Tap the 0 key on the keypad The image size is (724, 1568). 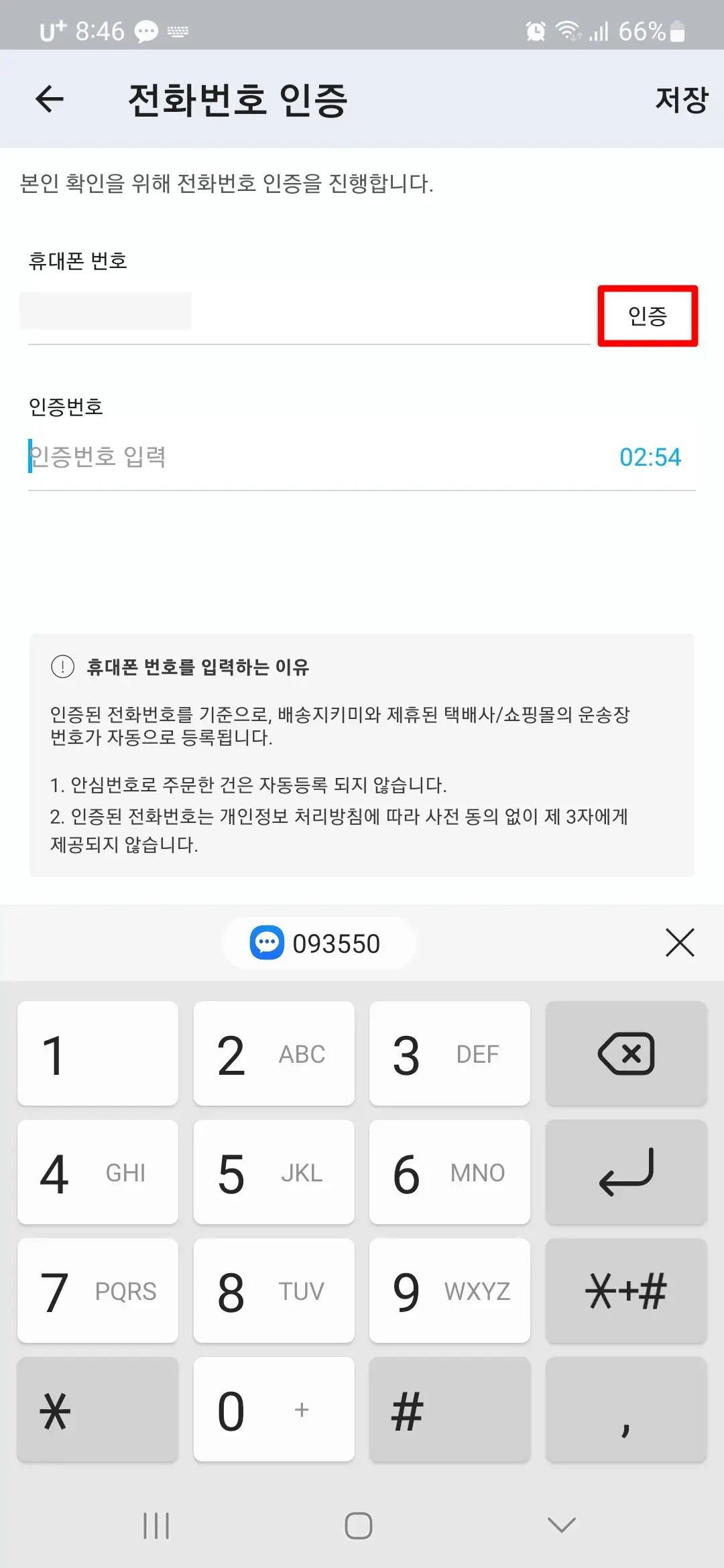274,1409
